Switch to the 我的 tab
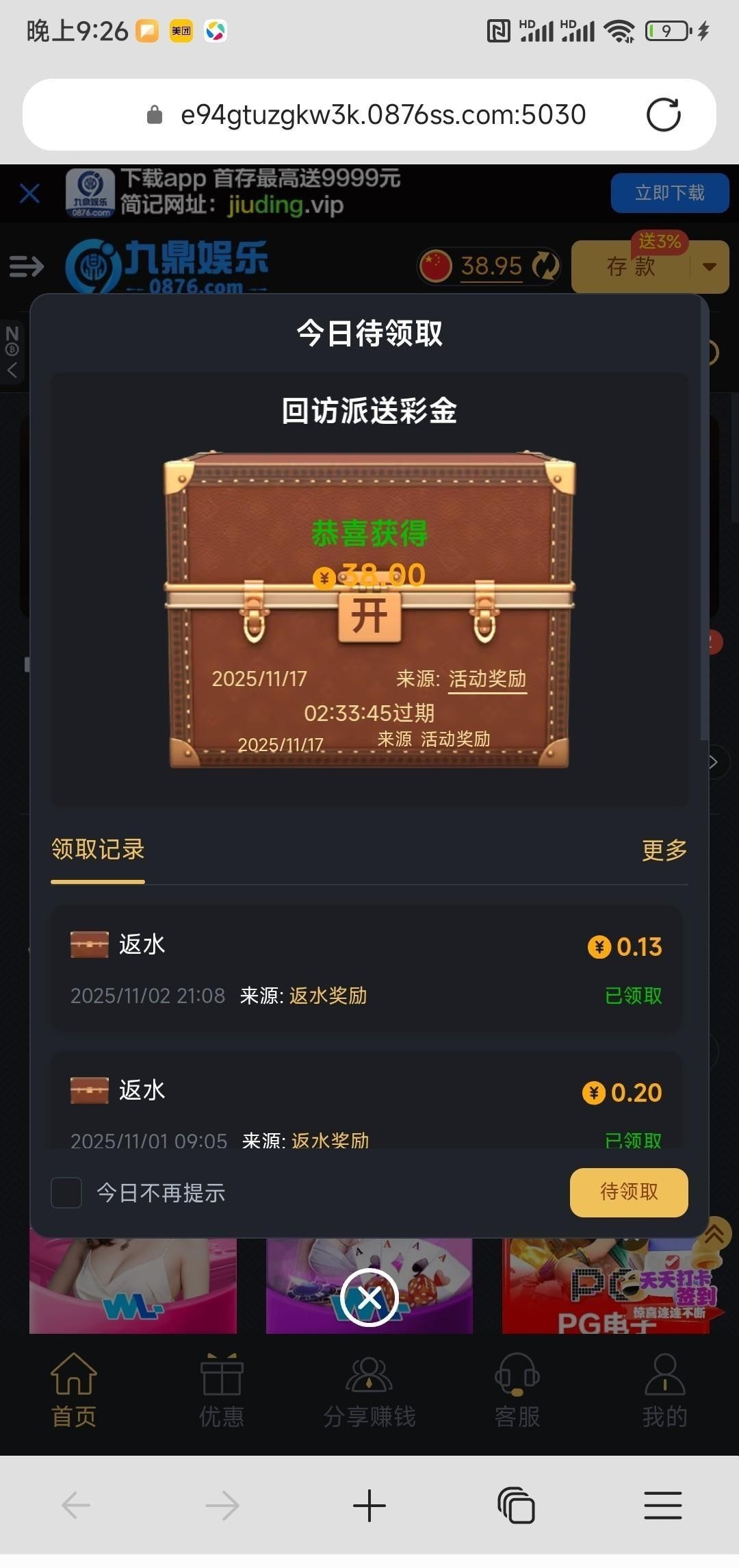 point(664,1391)
